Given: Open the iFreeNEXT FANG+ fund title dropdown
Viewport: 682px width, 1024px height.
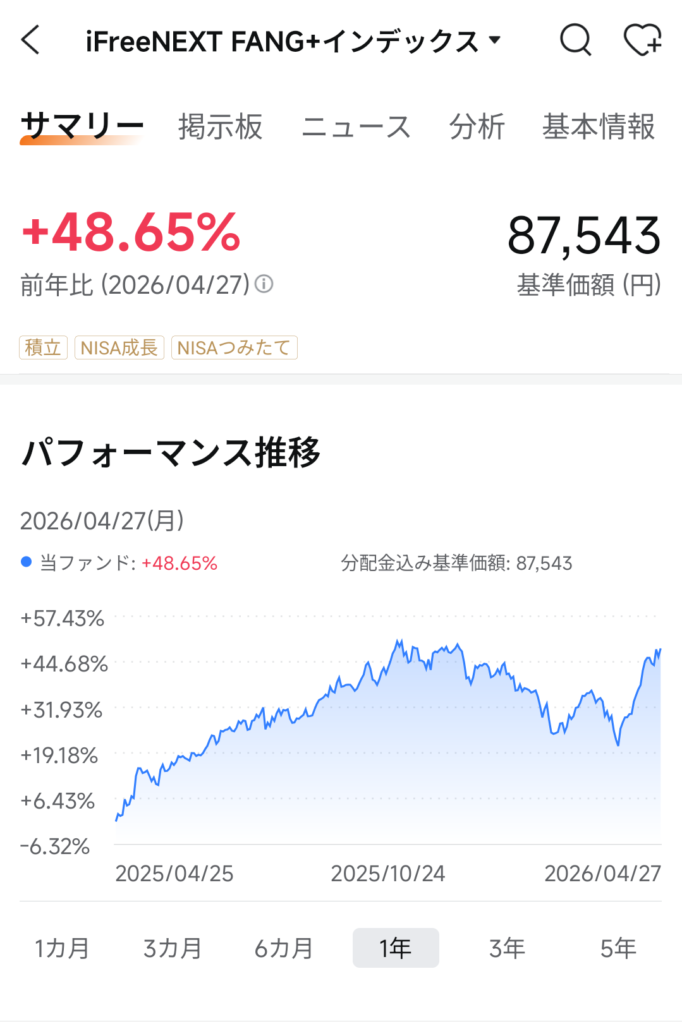Looking at the screenshot, I should pos(293,42).
